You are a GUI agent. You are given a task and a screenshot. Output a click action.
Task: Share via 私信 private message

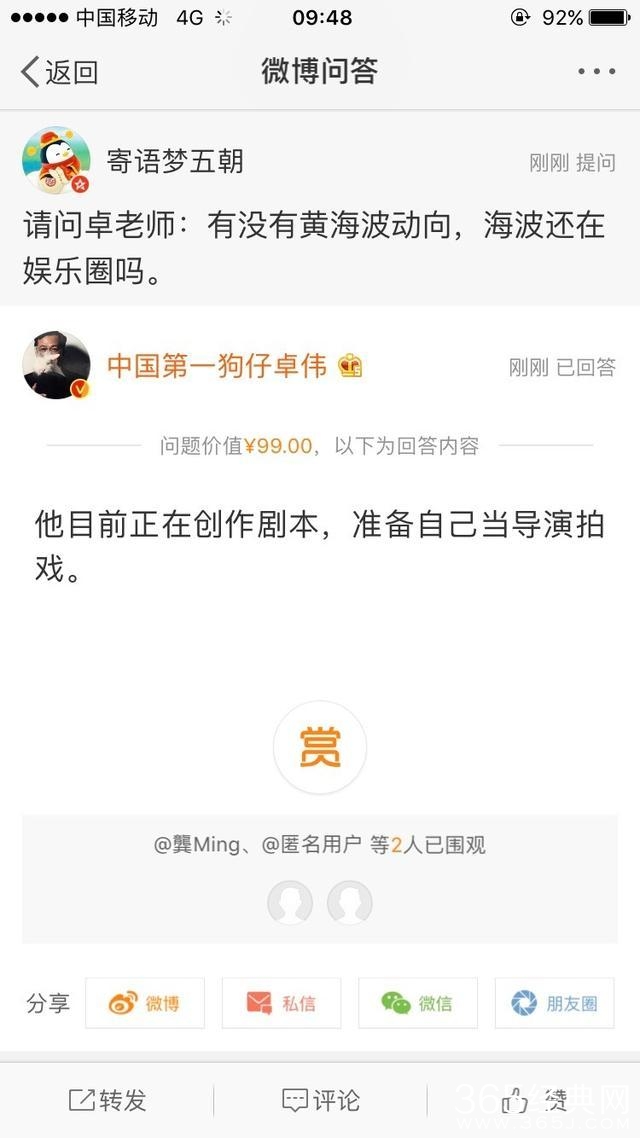pos(281,1003)
